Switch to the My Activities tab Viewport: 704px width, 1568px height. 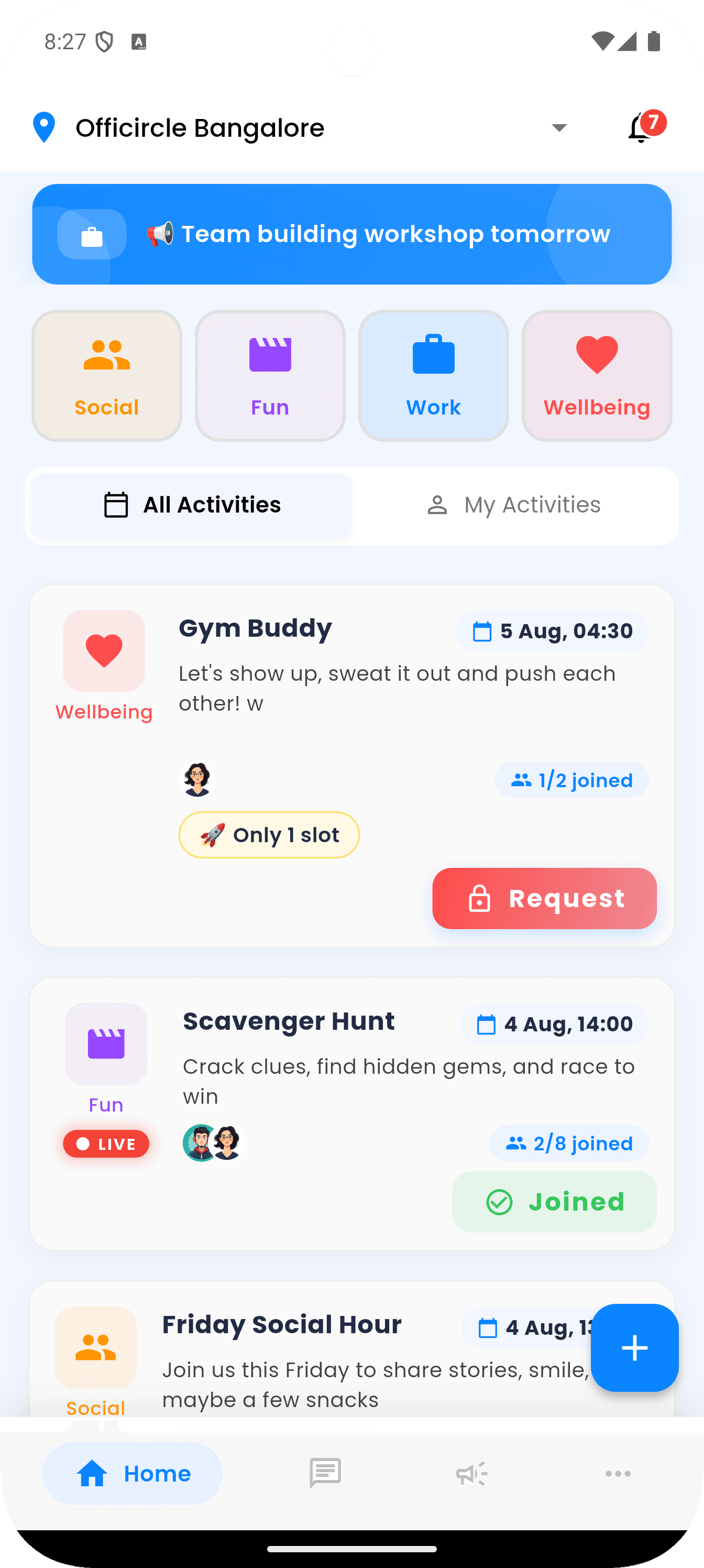[514, 505]
